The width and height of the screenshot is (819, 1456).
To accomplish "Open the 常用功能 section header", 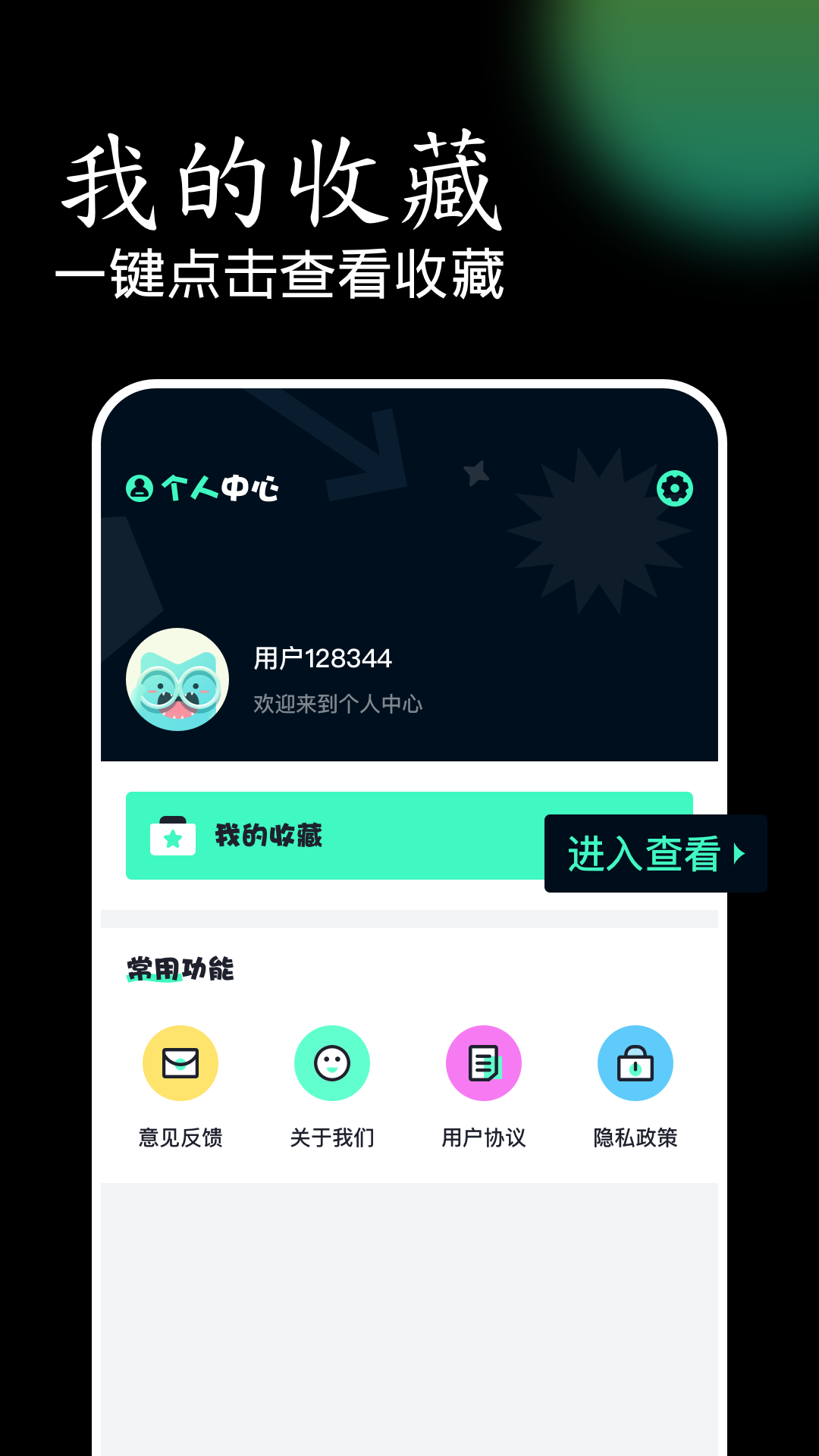I will coord(180,968).
